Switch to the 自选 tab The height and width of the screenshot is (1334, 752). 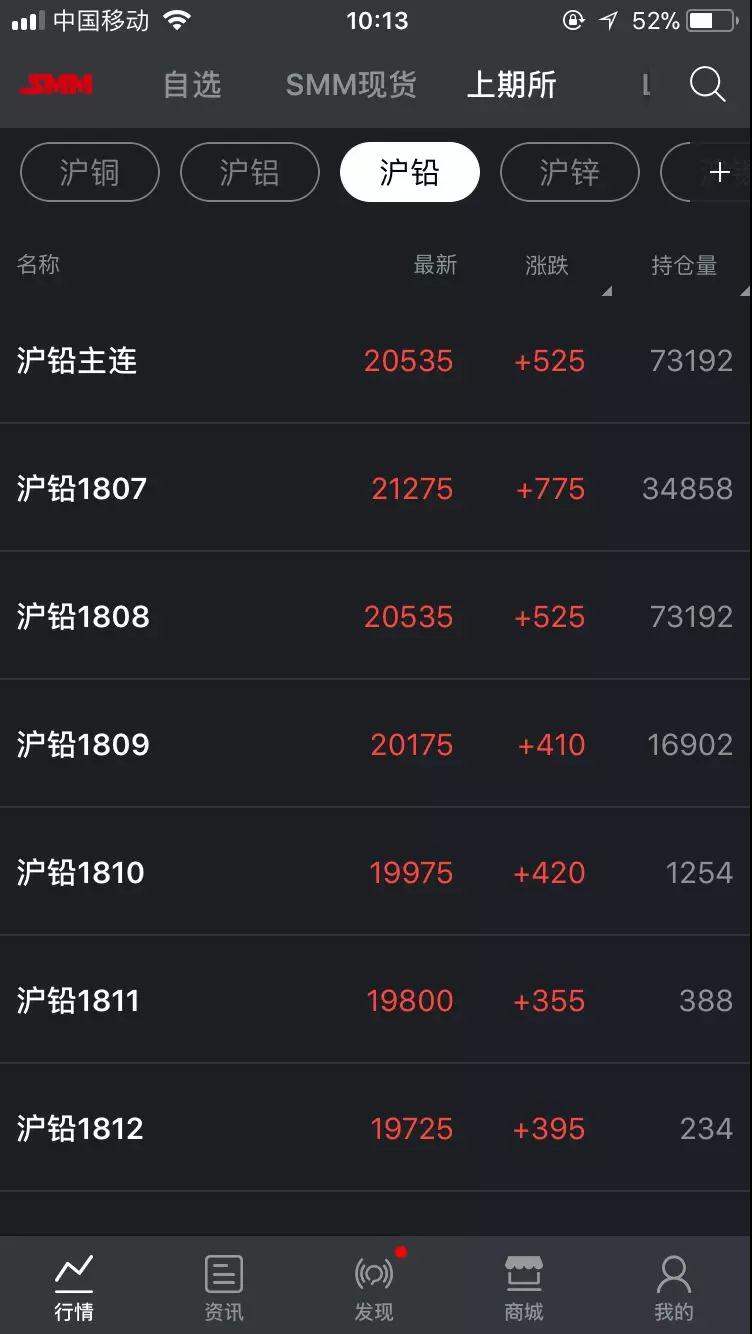pyautogui.click(x=192, y=85)
